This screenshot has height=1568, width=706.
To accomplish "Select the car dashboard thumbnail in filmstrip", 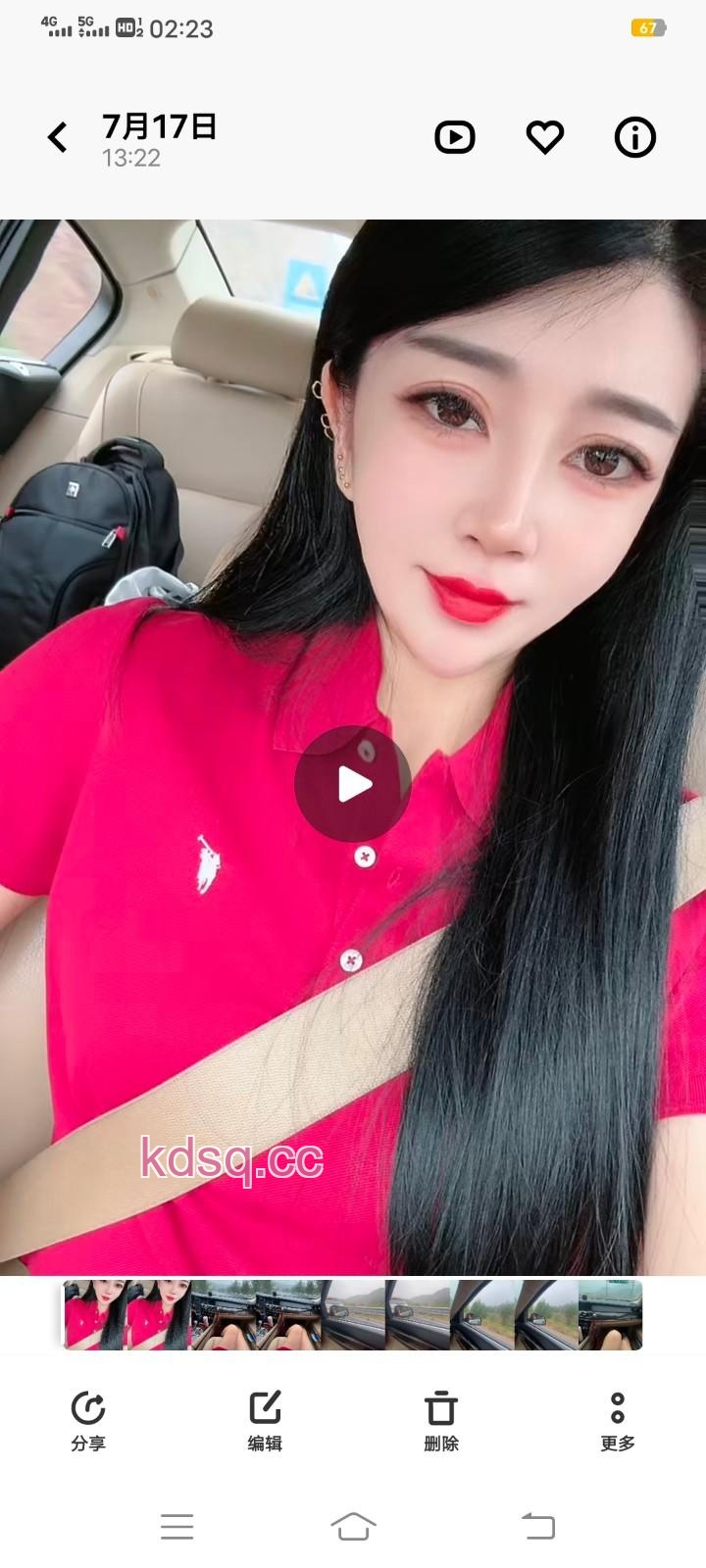I will click(x=224, y=1315).
